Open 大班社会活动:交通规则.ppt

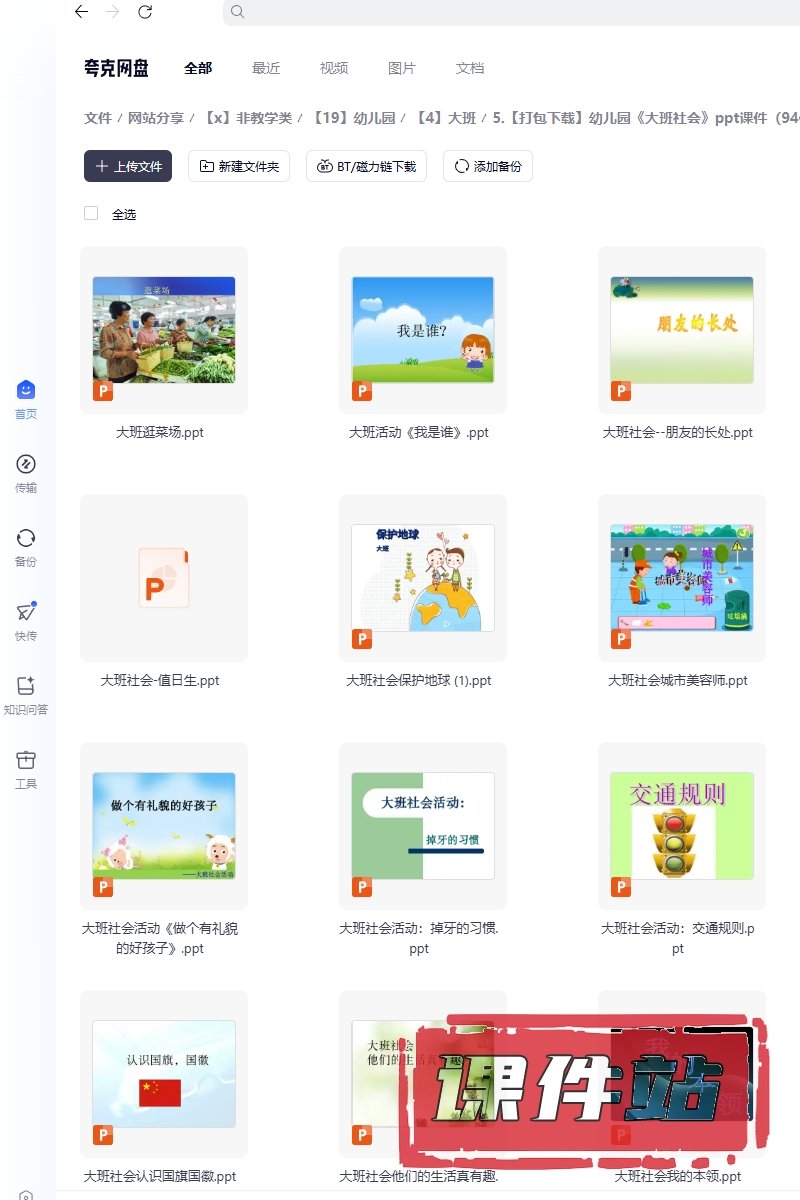(681, 826)
